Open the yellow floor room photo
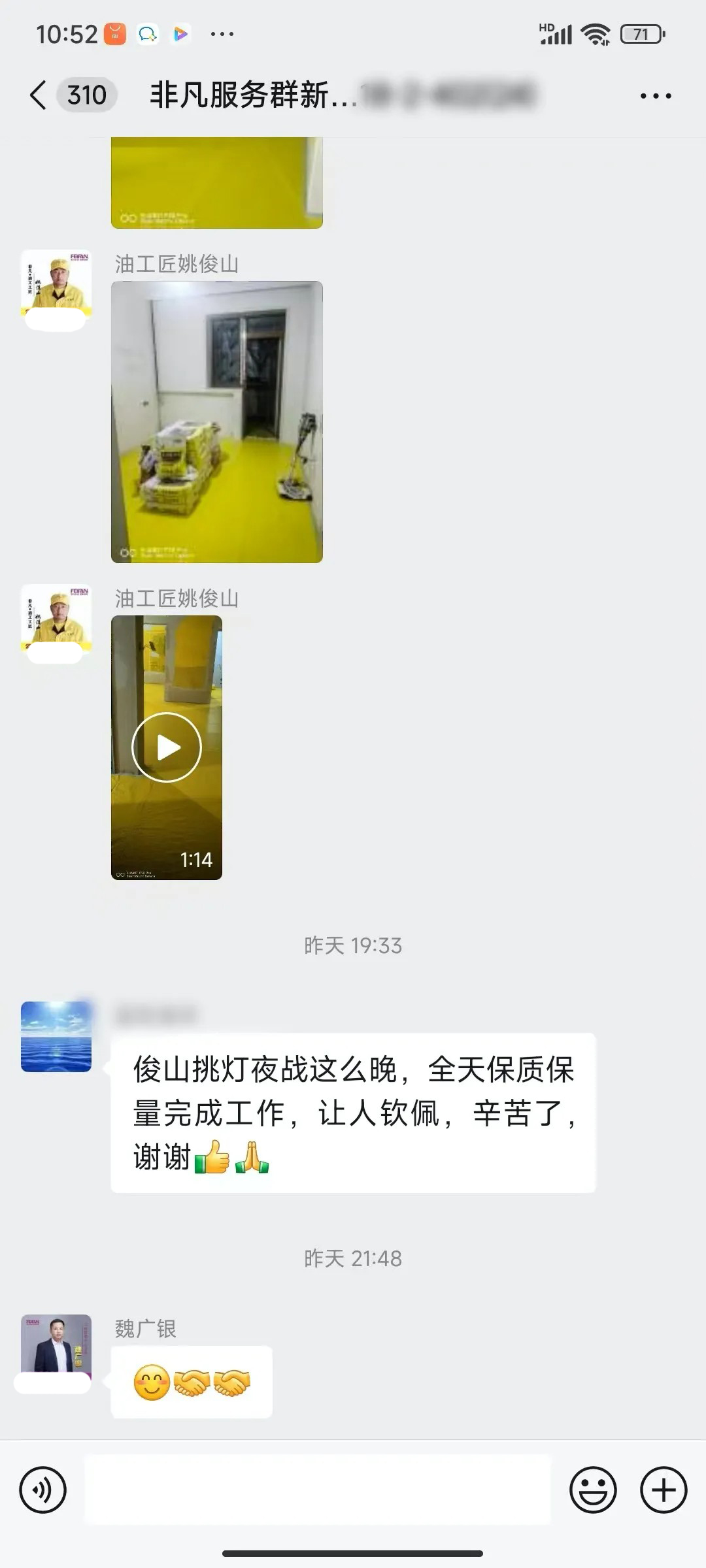 pyautogui.click(x=216, y=421)
